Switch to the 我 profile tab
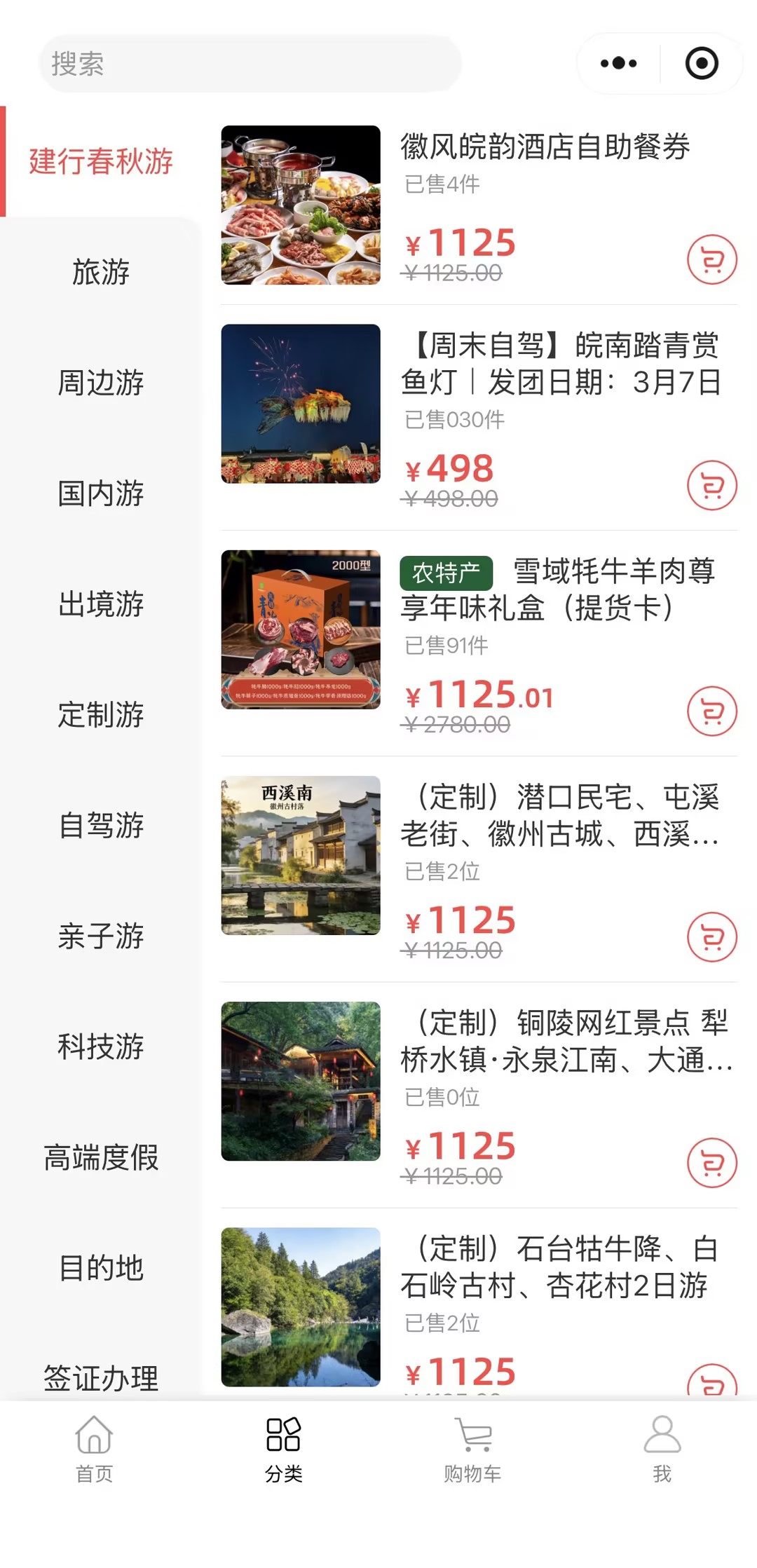757x1568 pixels. point(662,1448)
